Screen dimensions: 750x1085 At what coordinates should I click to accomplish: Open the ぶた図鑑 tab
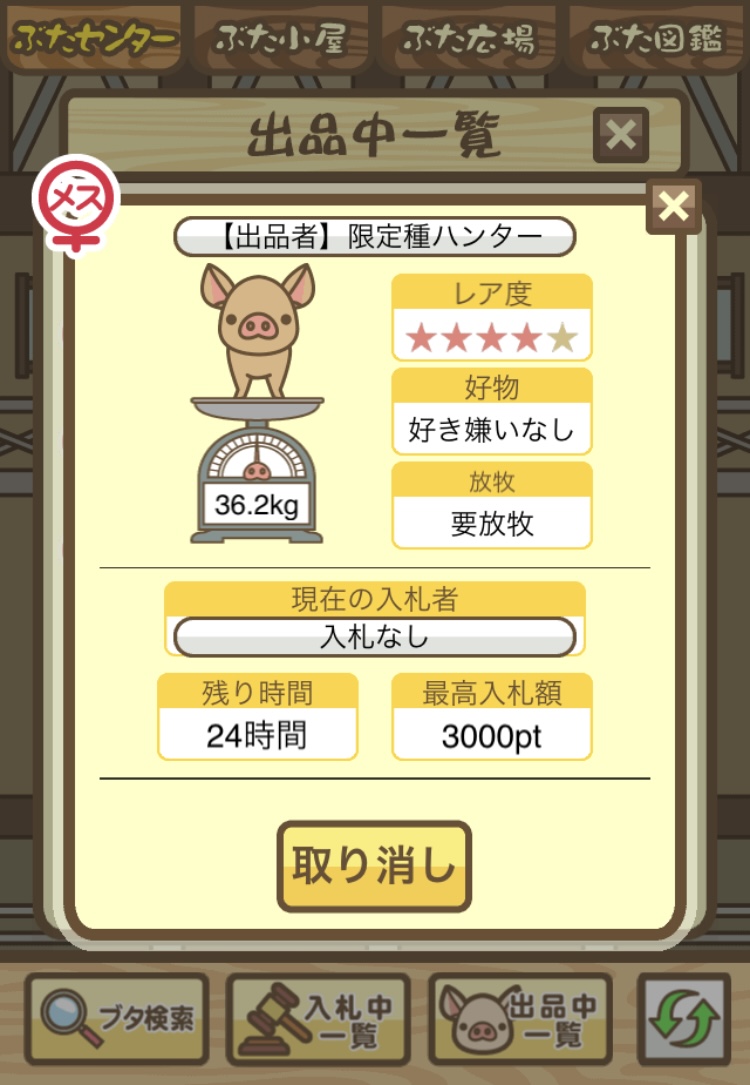655,37
